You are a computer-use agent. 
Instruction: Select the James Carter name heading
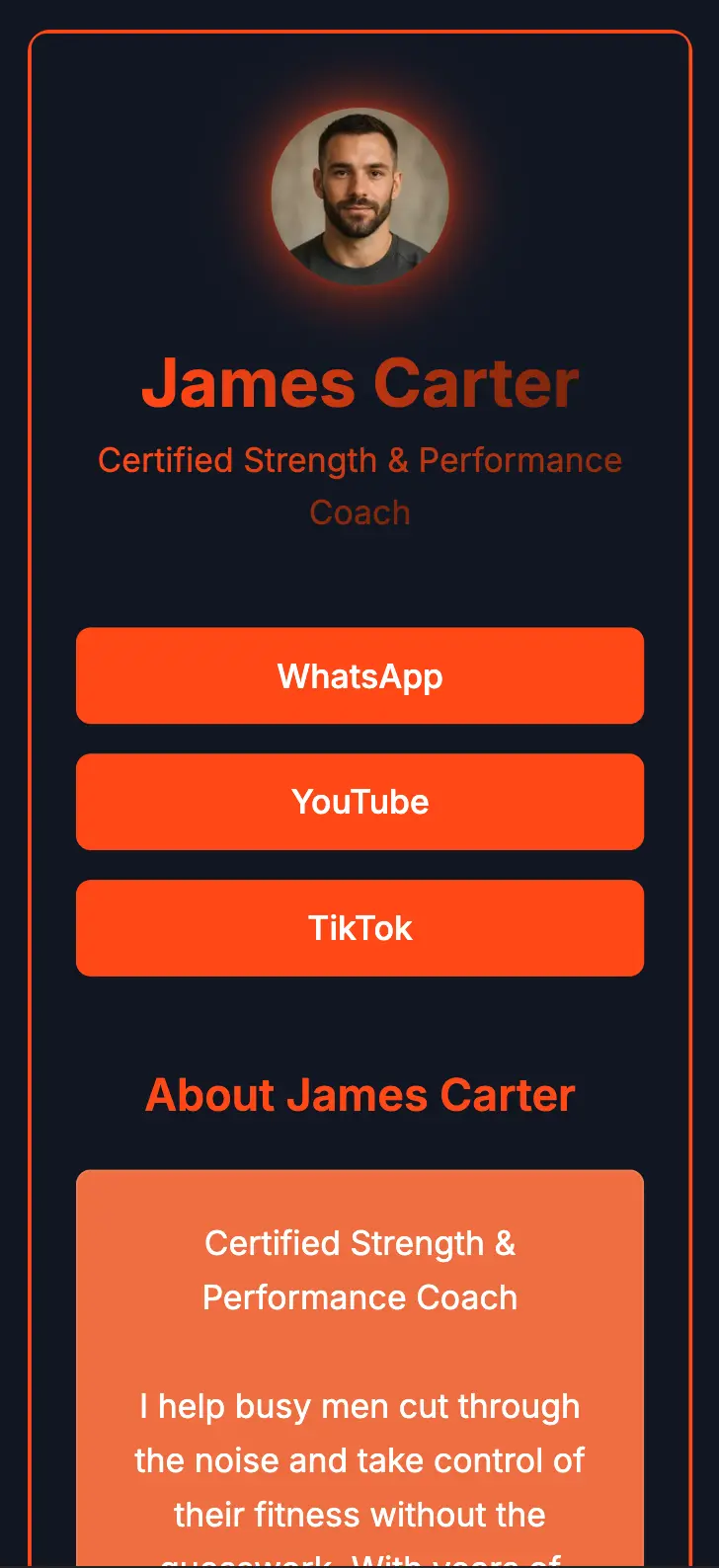pos(359,384)
